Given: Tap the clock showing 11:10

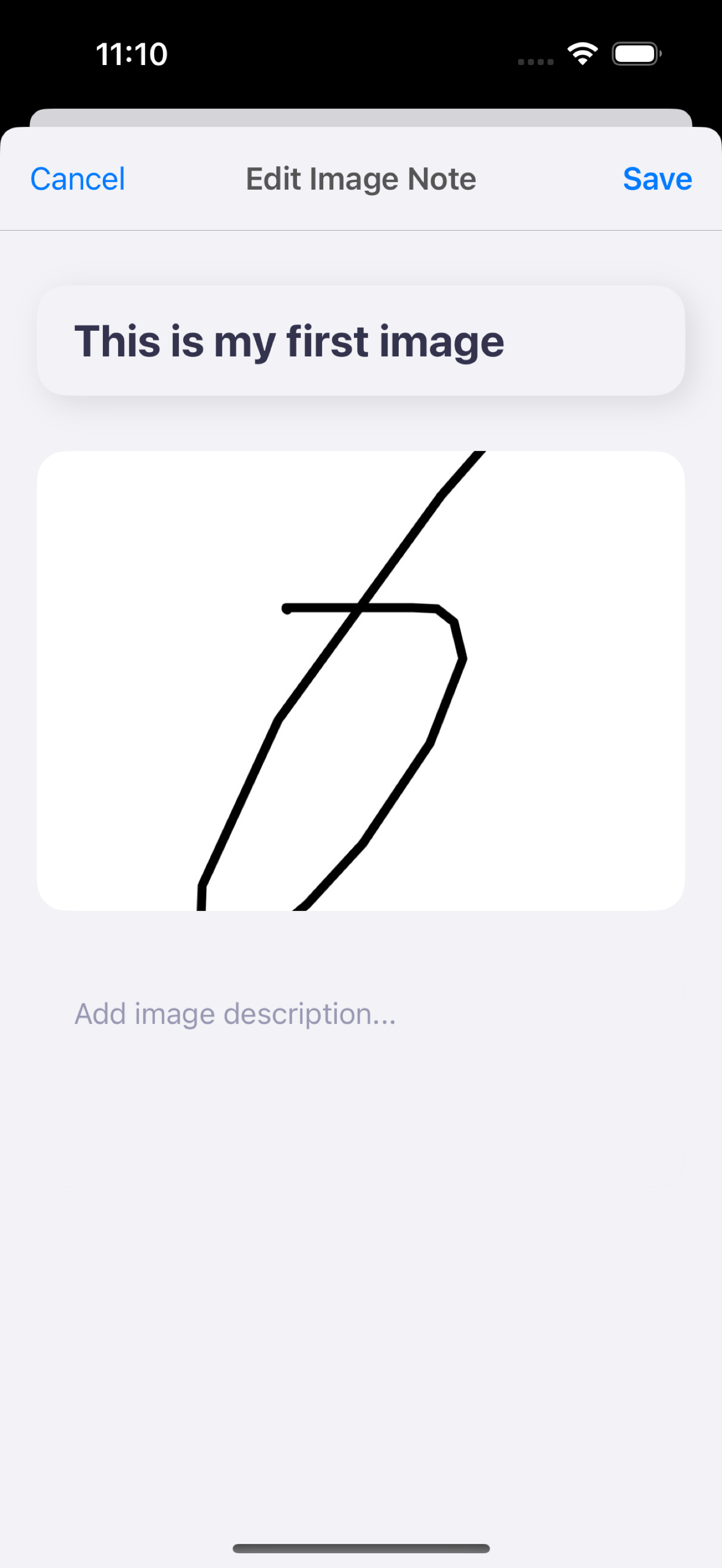Looking at the screenshot, I should [130, 54].
